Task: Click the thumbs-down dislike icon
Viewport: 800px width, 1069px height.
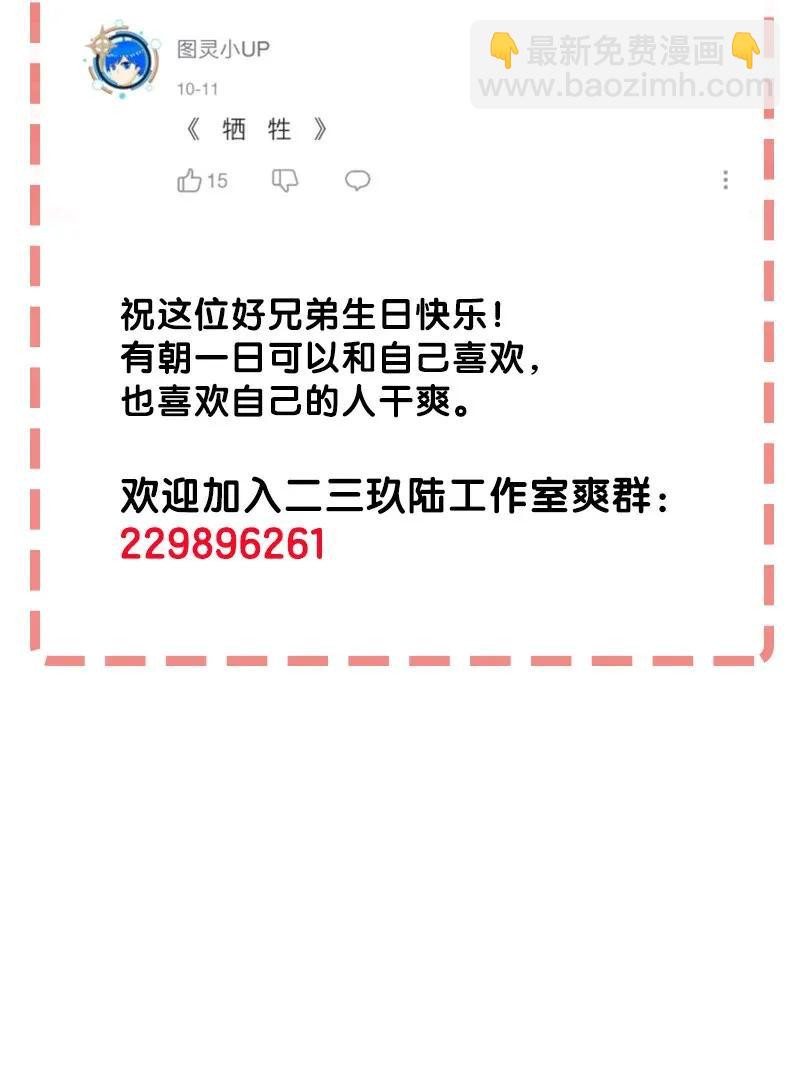Action: tap(285, 181)
